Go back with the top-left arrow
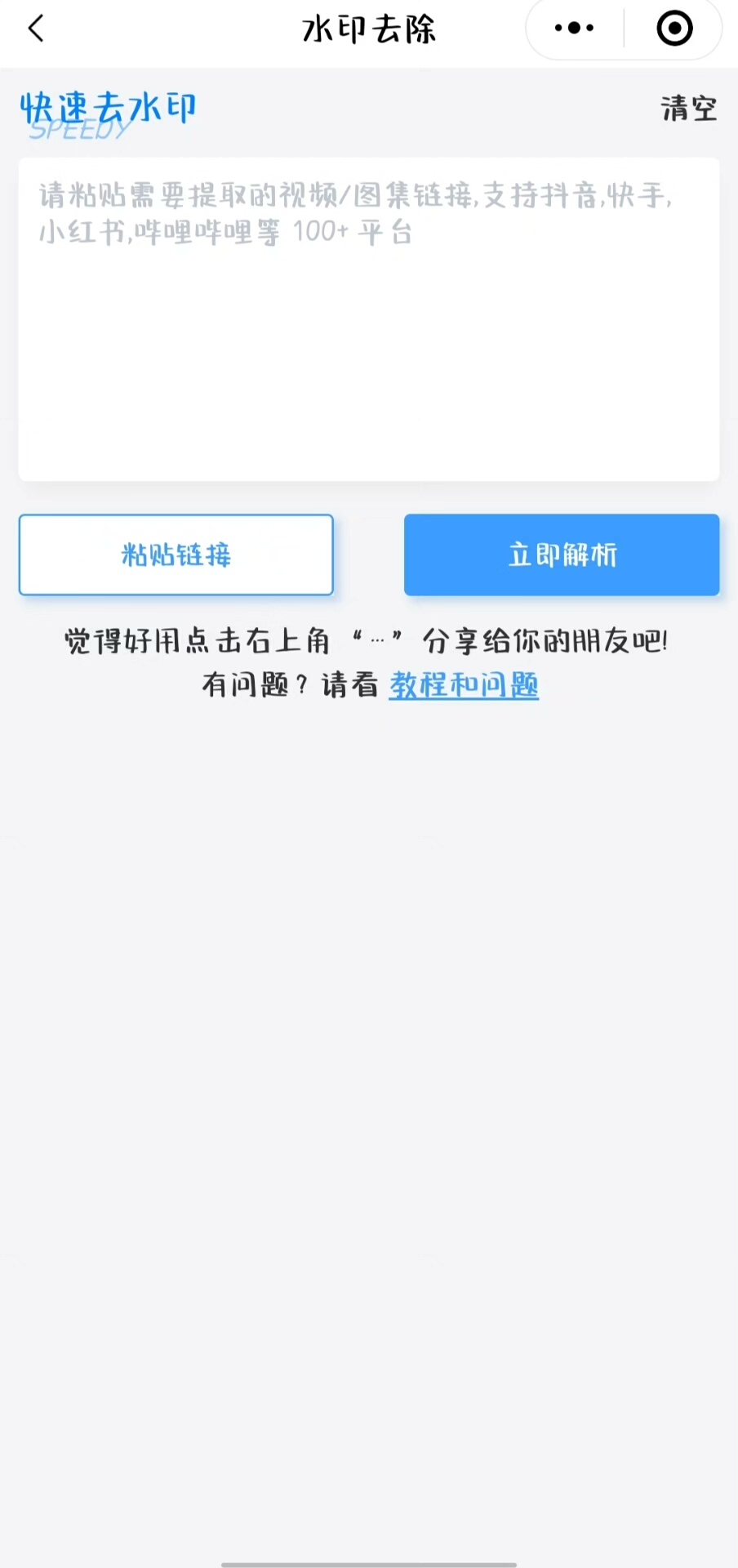738x1568 pixels. coord(36,29)
